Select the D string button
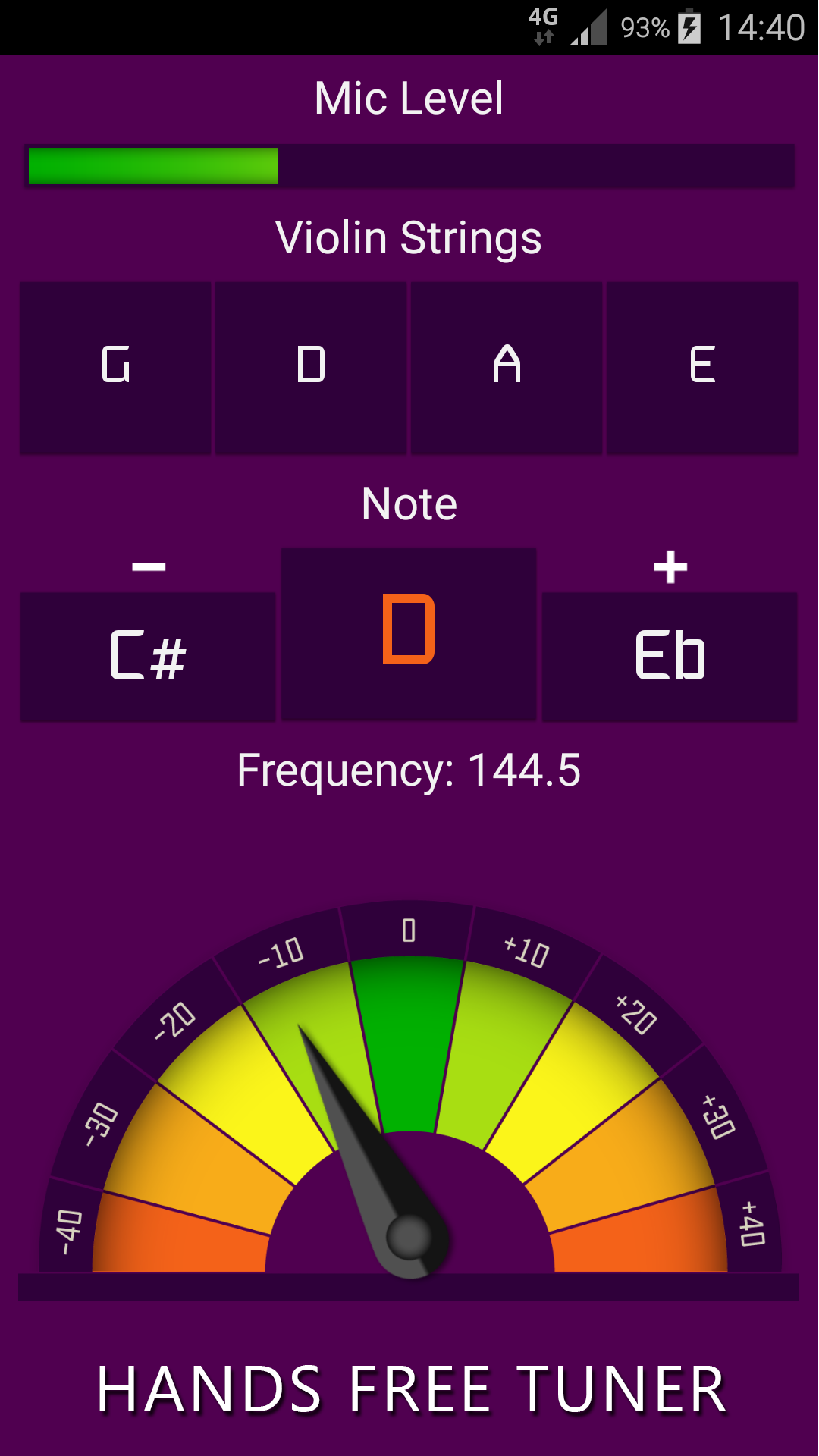This screenshot has height=1456, width=819. [x=311, y=367]
